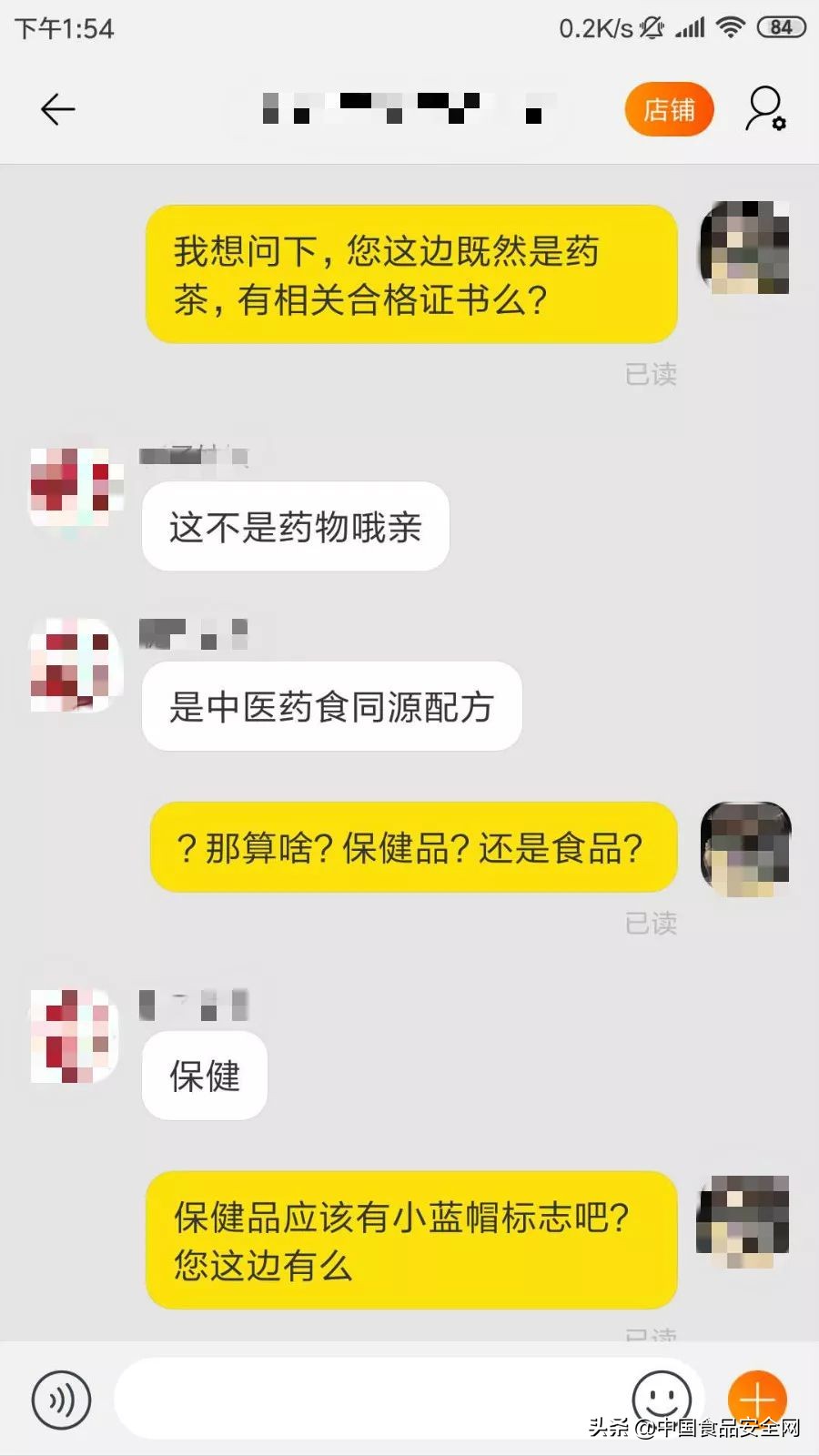This screenshot has width=819, height=1456.
Task: Tap the battery indicator showing 84
Action: pos(778,27)
